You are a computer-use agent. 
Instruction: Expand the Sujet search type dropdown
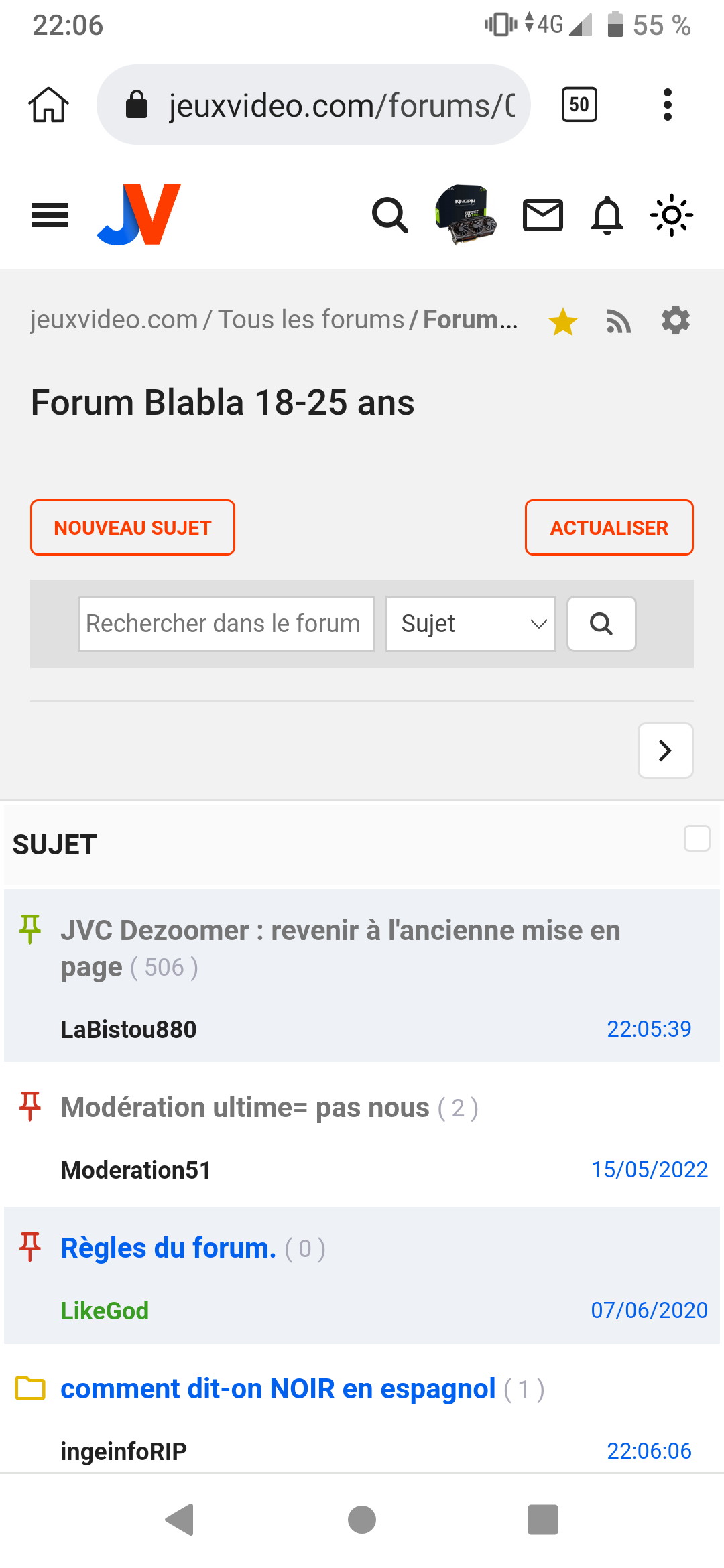pos(471,624)
